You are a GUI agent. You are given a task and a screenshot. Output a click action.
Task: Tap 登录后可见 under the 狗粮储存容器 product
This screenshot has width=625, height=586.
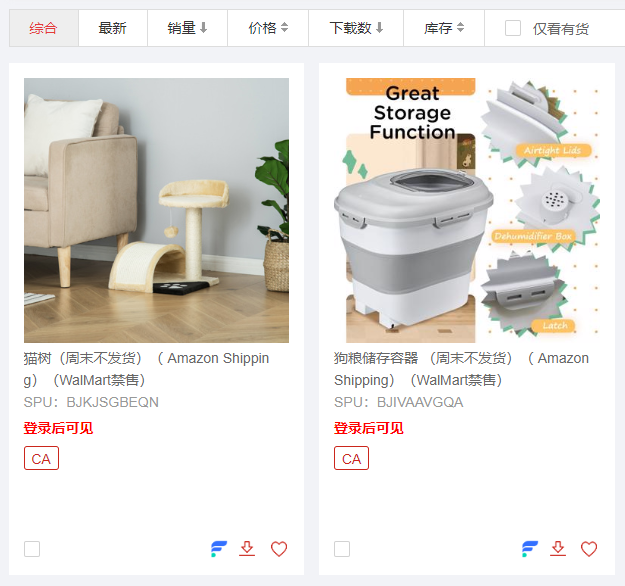(x=368, y=428)
